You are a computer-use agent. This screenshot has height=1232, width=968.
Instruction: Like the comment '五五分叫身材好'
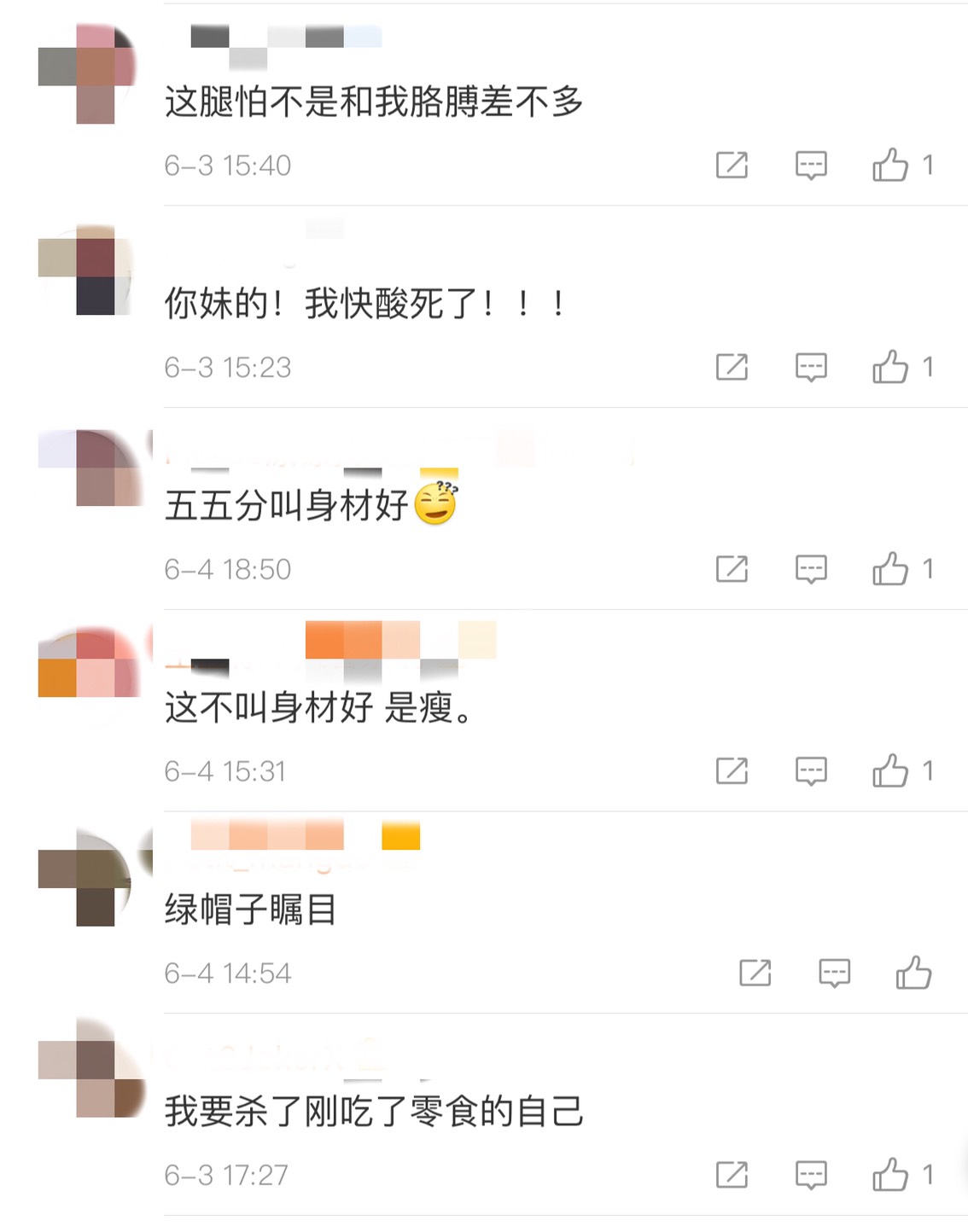click(890, 569)
